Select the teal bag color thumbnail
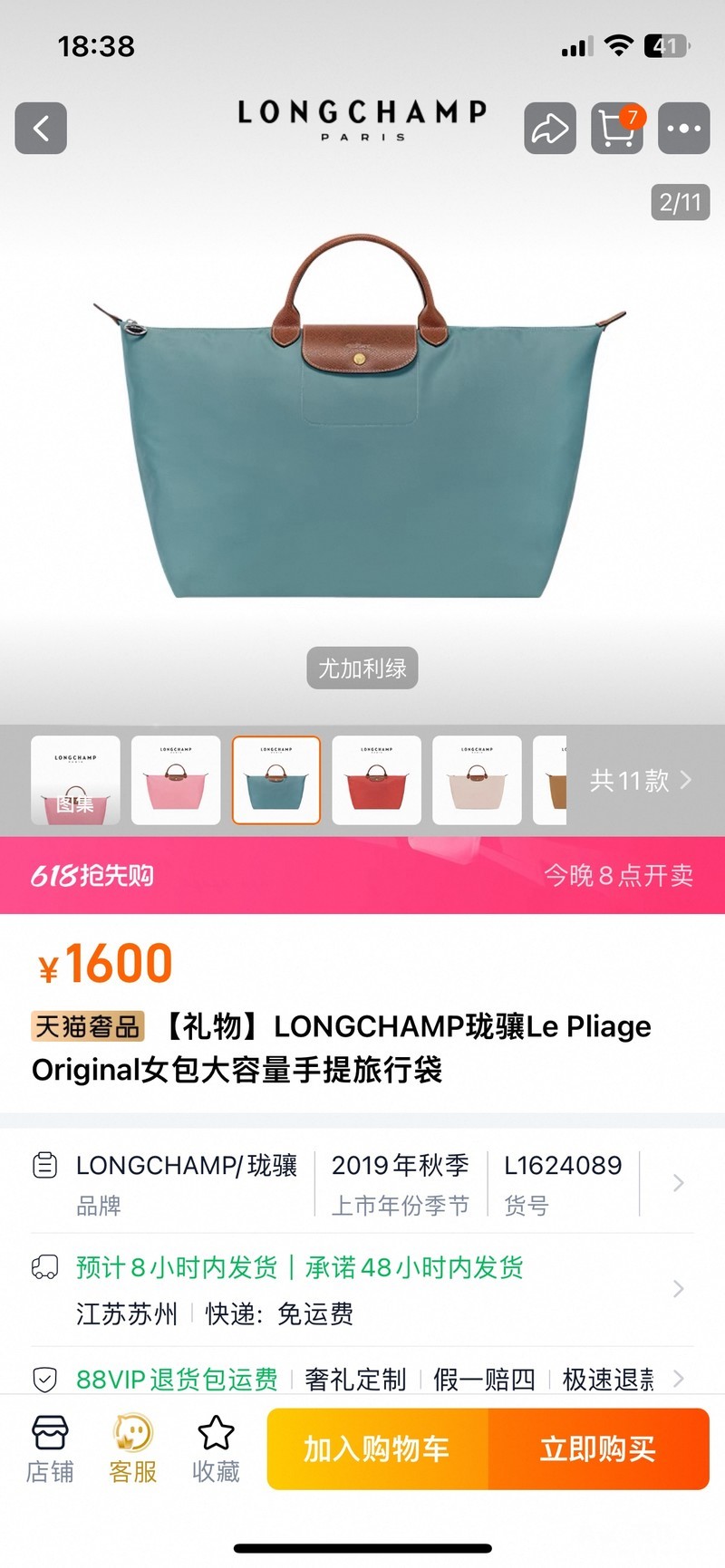This screenshot has width=725, height=1568. point(276,780)
